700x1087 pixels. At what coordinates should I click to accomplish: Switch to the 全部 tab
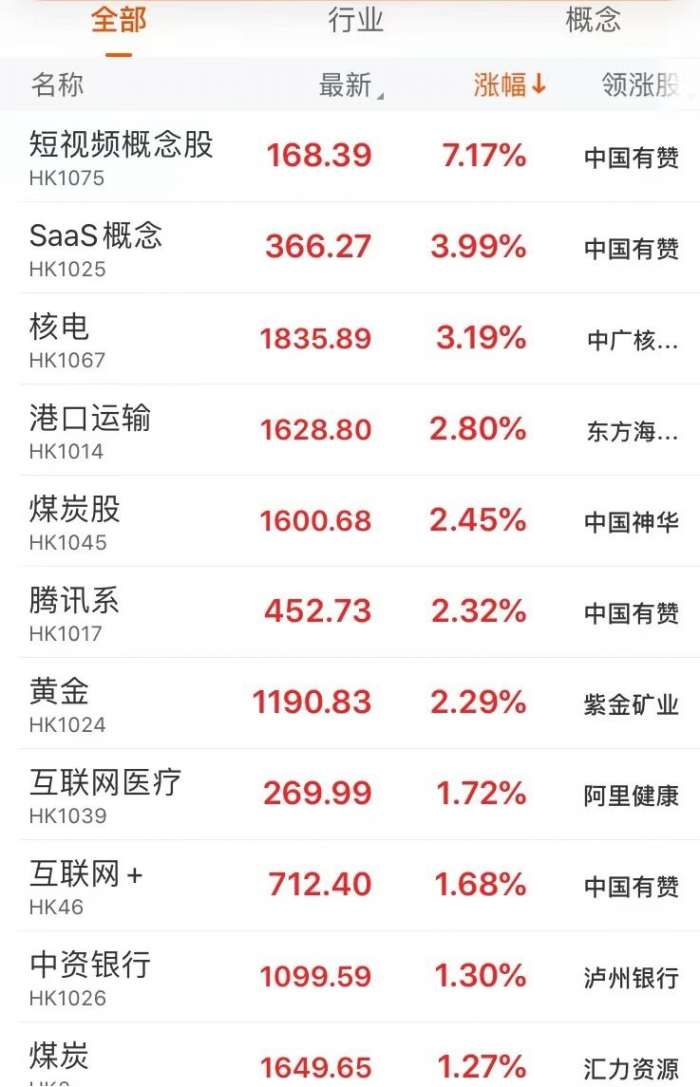tap(119, 20)
